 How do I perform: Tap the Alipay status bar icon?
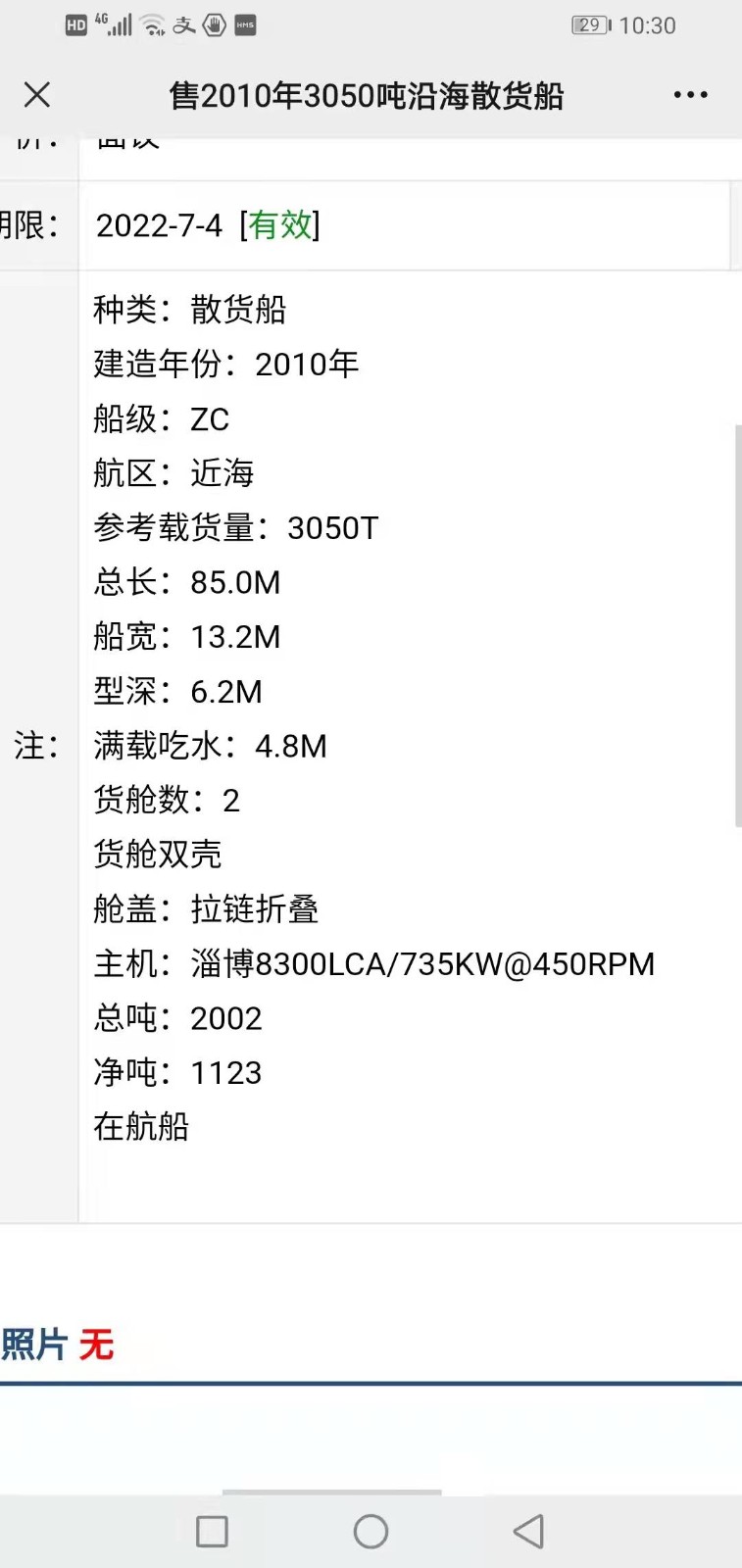pyautogui.click(x=183, y=26)
